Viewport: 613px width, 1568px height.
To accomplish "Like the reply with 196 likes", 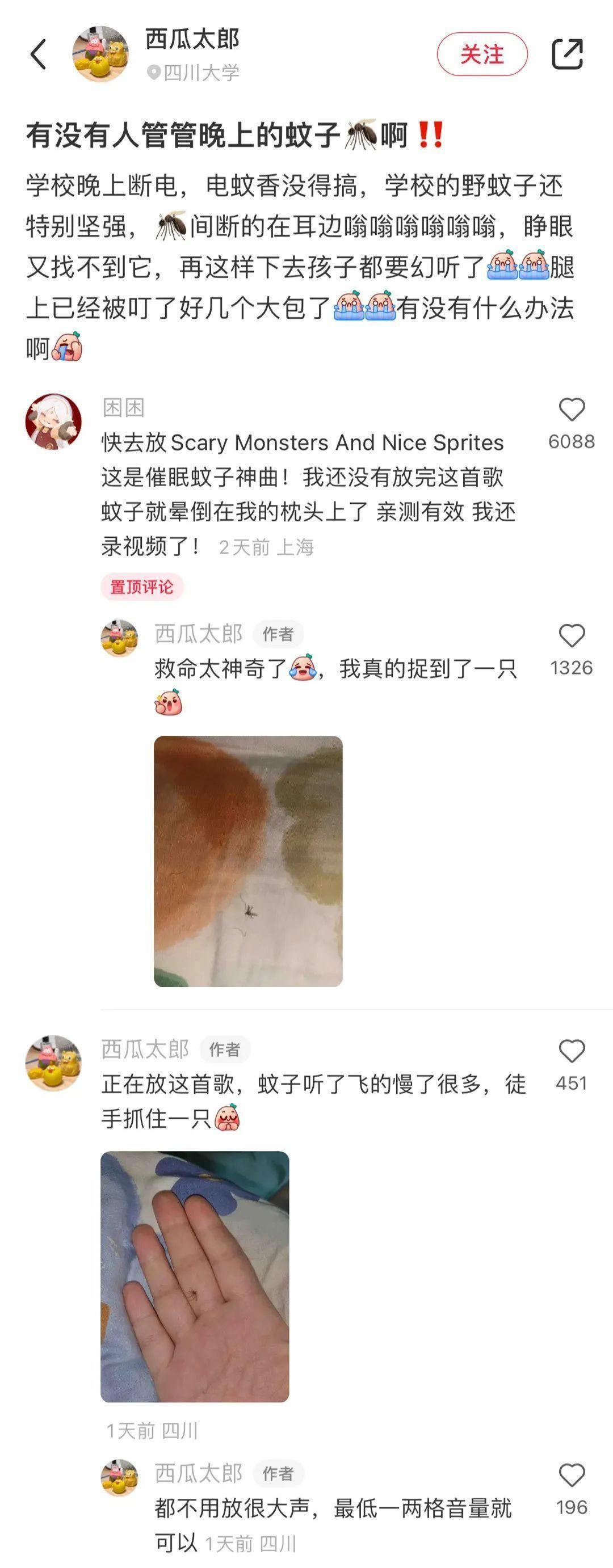I will click(x=571, y=1476).
